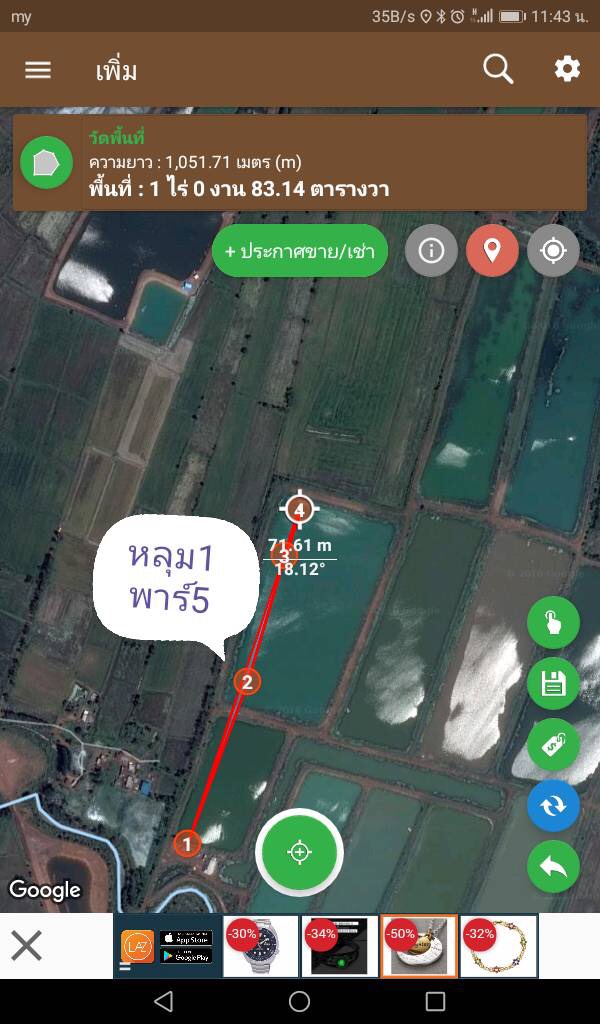This screenshot has width=600, height=1024.
Task: Select marker point 2 on the line
Action: (246, 682)
